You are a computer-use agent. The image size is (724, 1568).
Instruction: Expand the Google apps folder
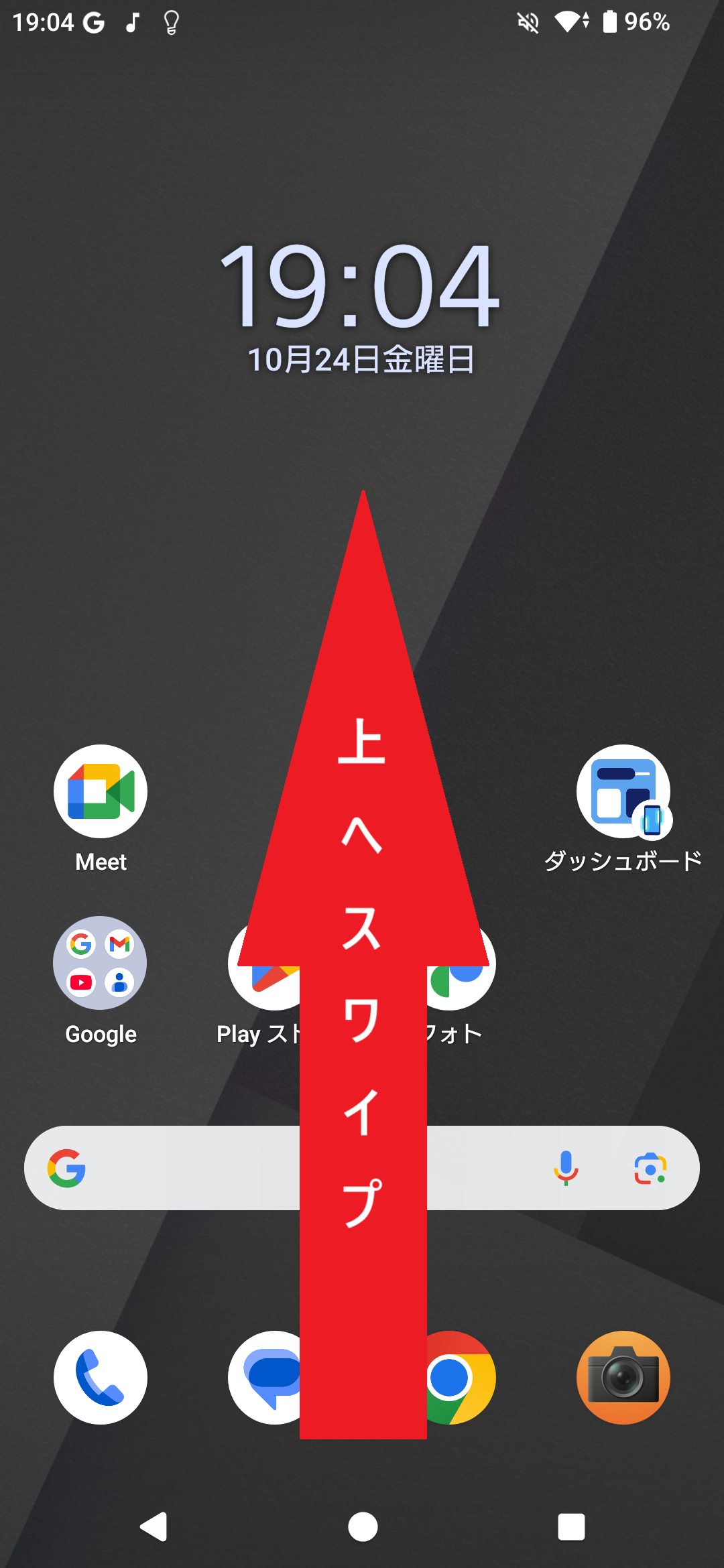click(x=99, y=963)
